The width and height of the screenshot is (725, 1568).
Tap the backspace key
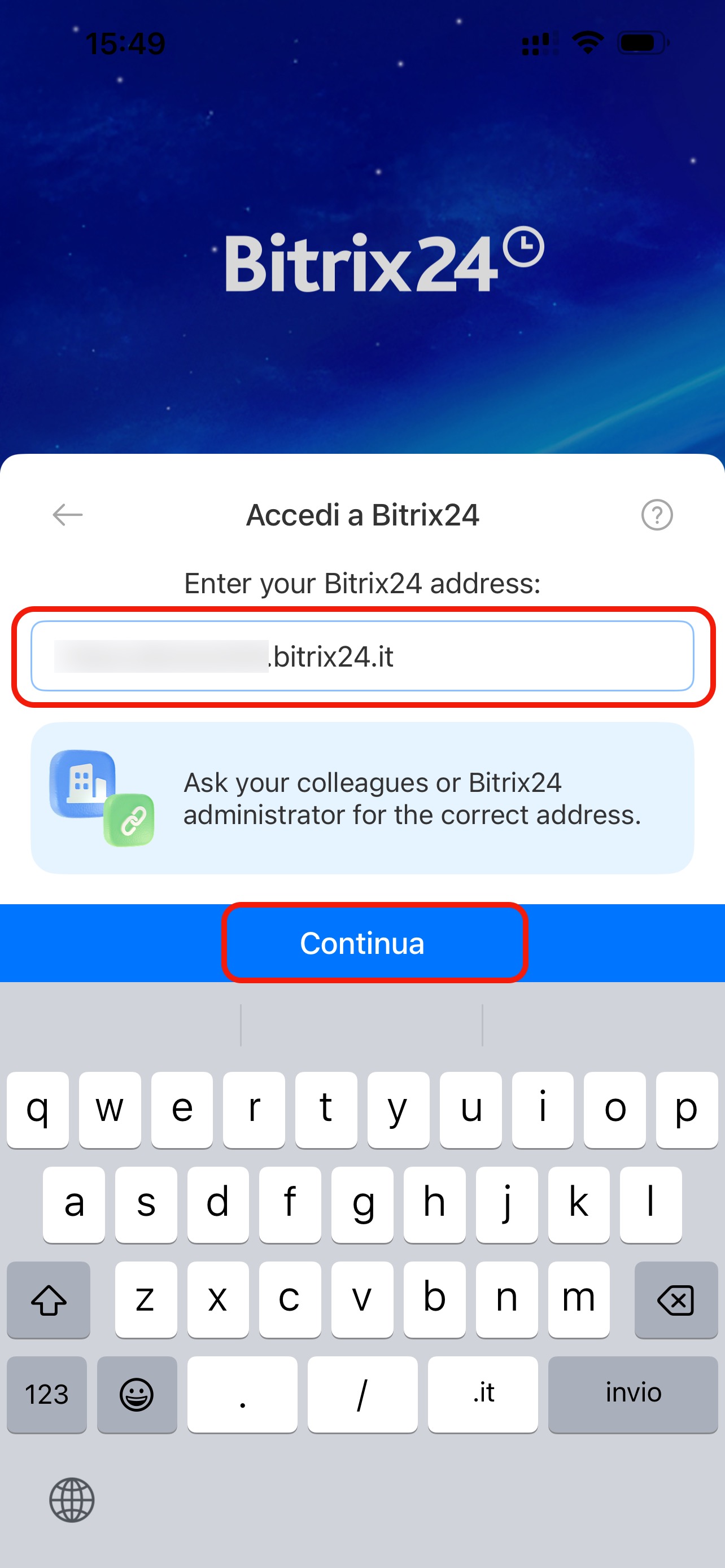tap(675, 1299)
